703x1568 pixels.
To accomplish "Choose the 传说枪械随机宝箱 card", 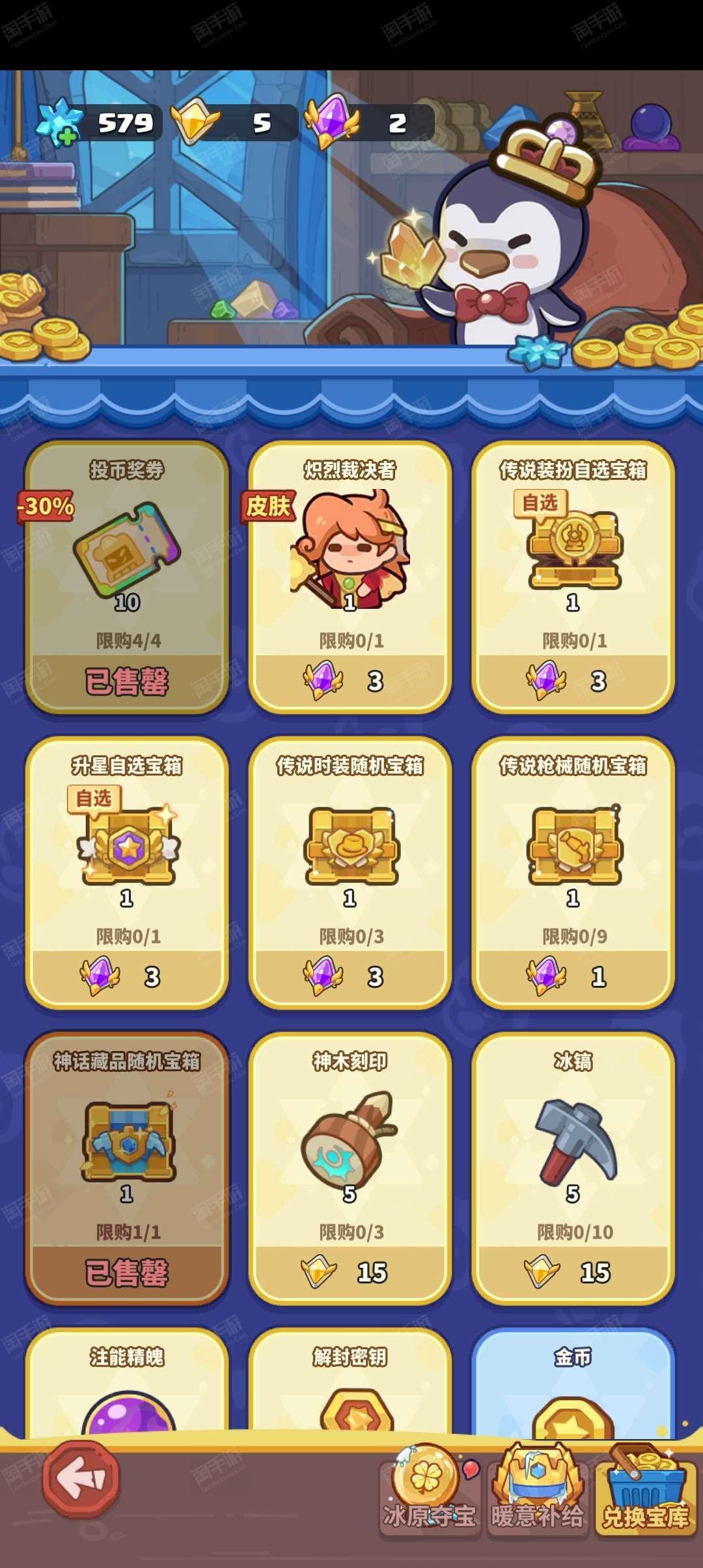I will coord(573,873).
